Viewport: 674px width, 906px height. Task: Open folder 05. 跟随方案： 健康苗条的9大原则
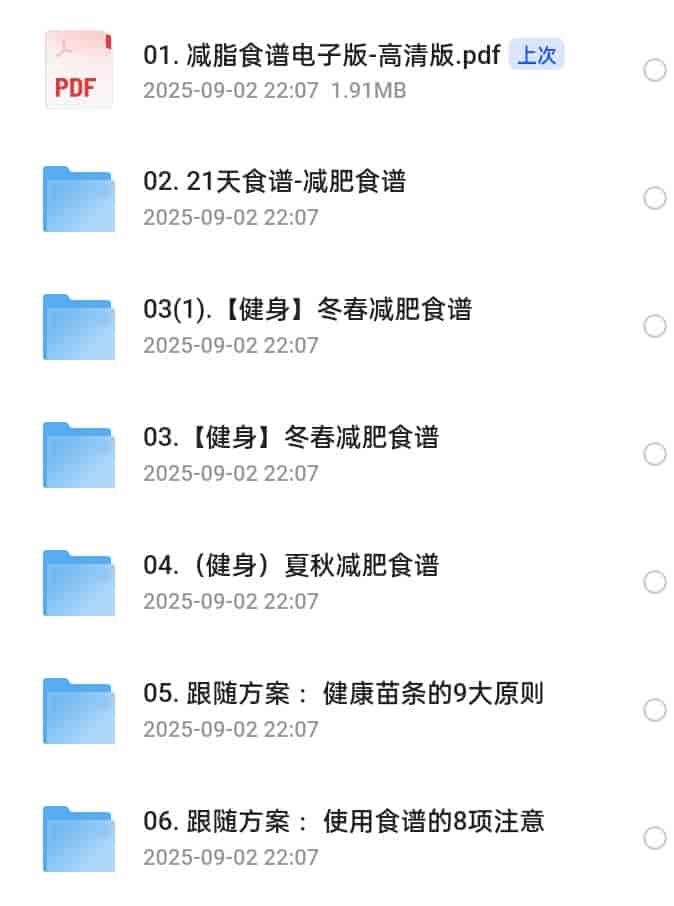[343, 694]
